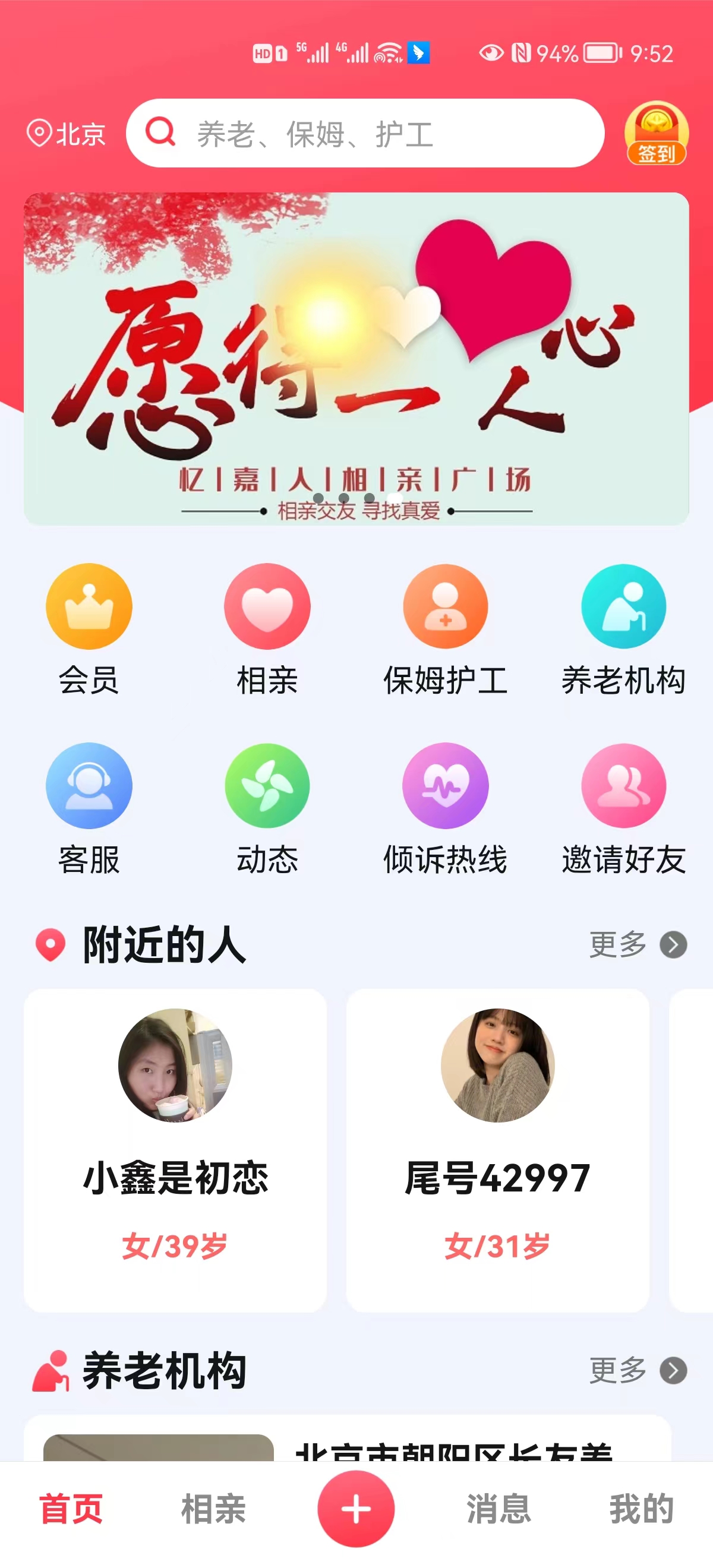Image resolution: width=713 pixels, height=1568 pixels.
Task: Open the search box for 养老、保姆、护工
Action: point(365,133)
